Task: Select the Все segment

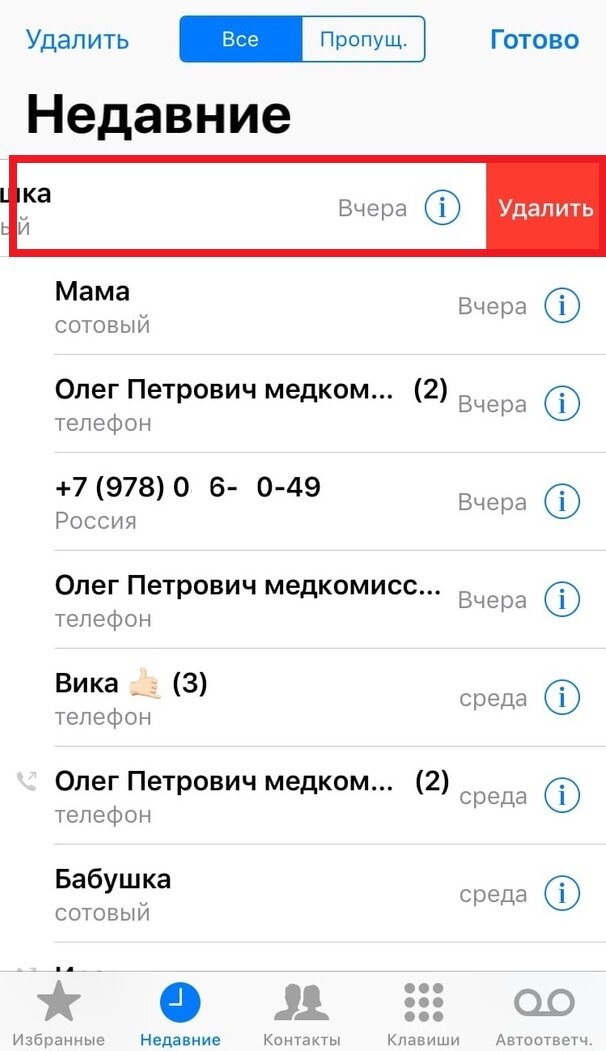Action: 241,39
